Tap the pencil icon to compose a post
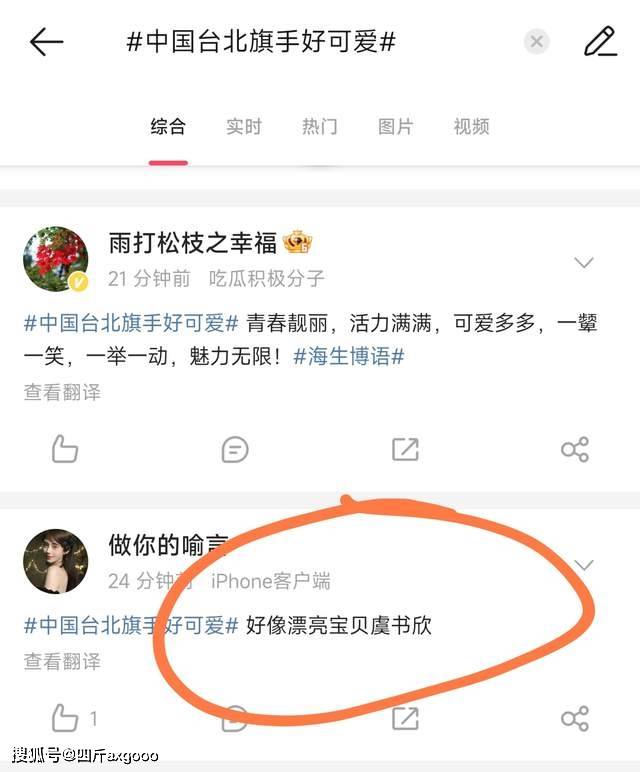Screen dimensions: 640x772 click(x=600, y=41)
